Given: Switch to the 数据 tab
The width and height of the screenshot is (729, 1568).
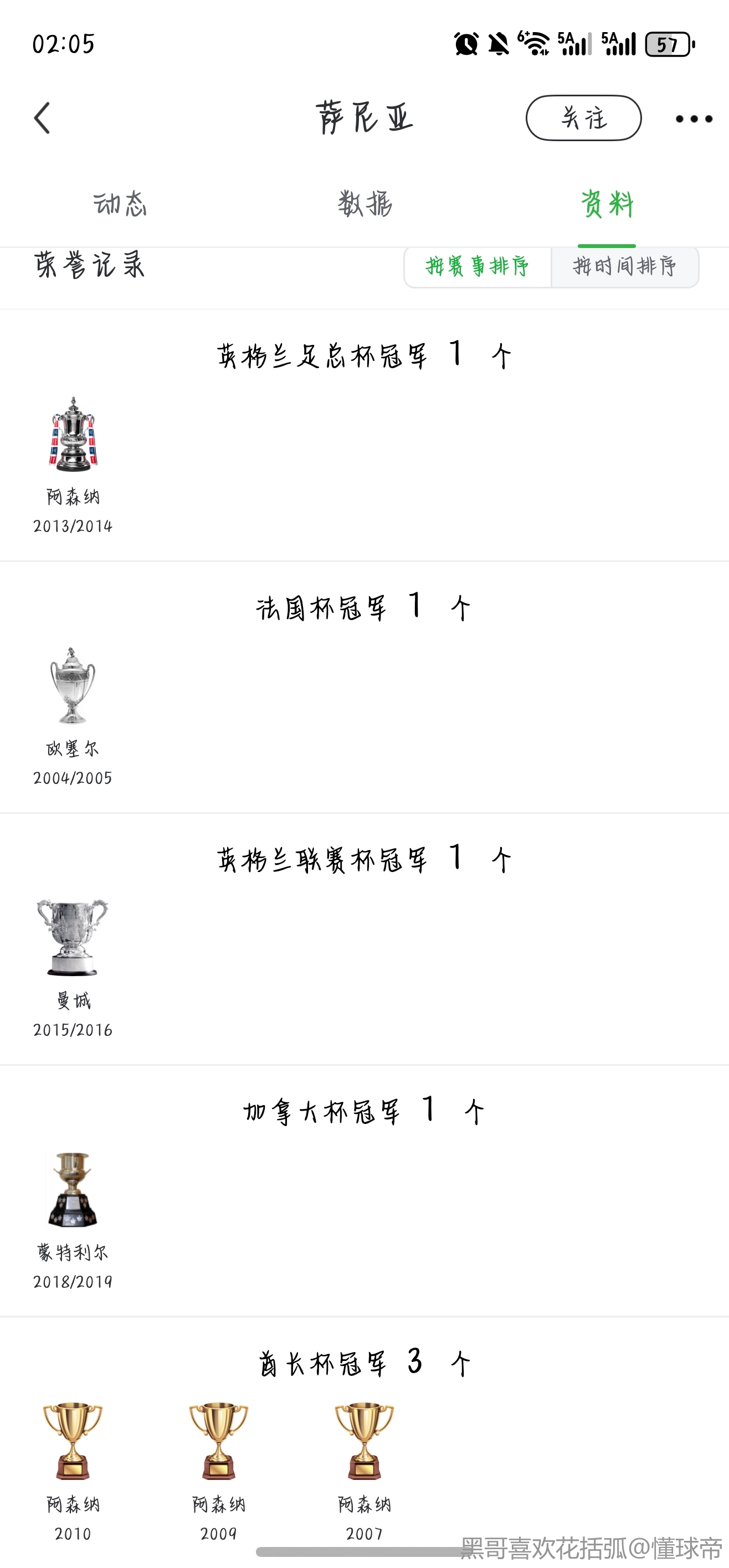Looking at the screenshot, I should [365, 204].
